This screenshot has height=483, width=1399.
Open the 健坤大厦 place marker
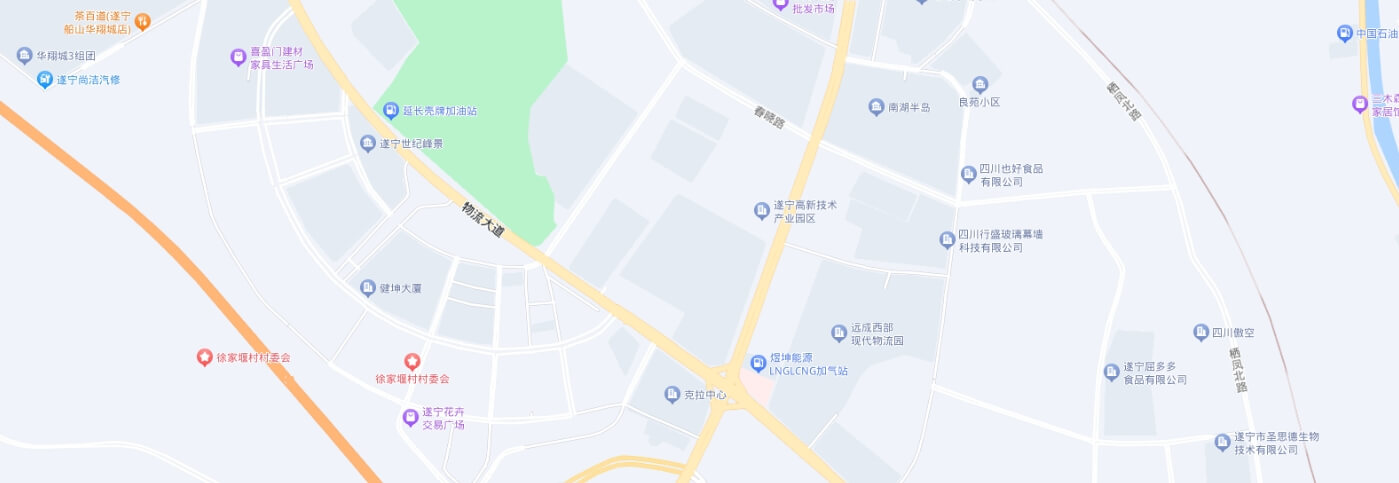click(368, 288)
